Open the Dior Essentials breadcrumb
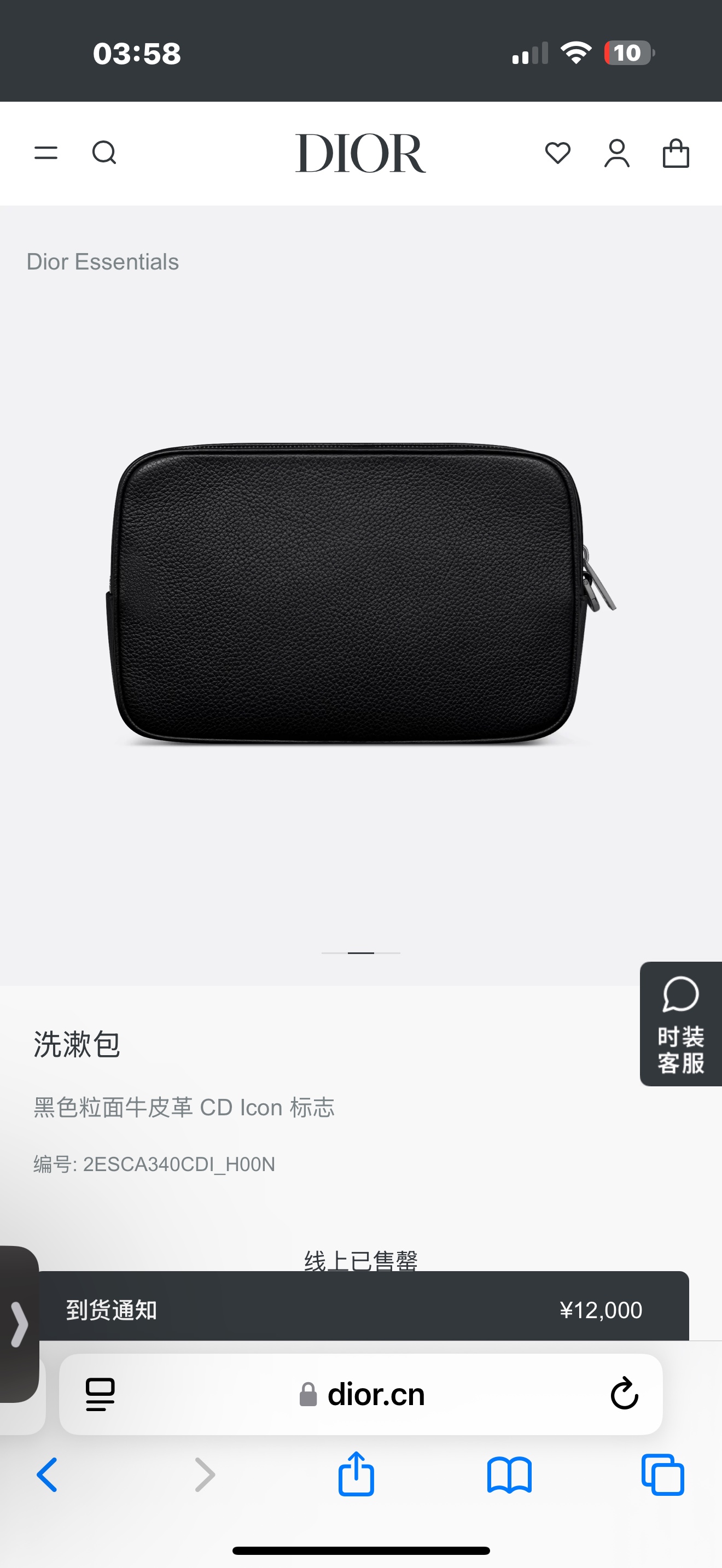Screen dimensions: 722x1568 click(x=103, y=262)
